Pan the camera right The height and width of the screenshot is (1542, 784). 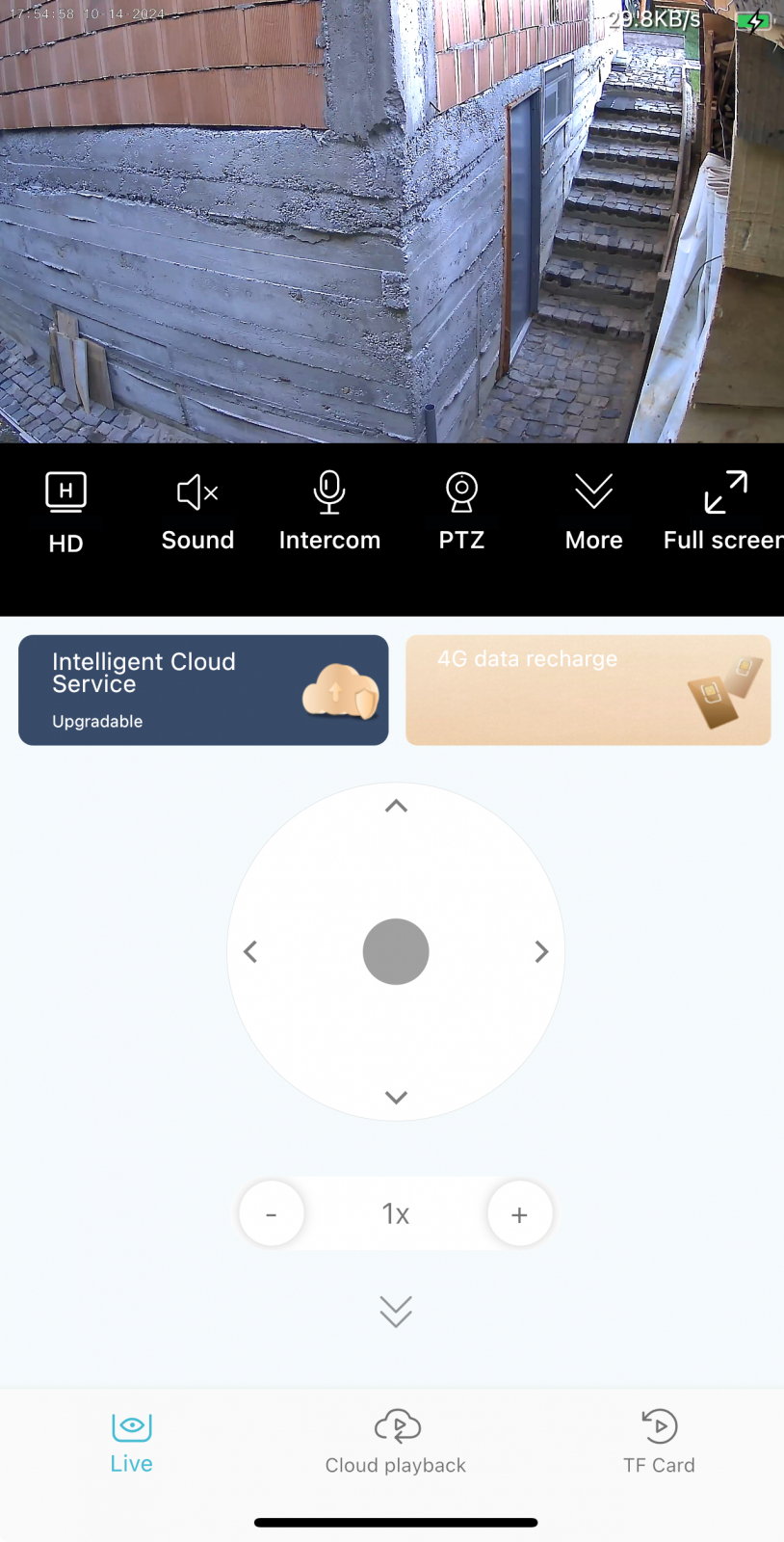point(541,952)
